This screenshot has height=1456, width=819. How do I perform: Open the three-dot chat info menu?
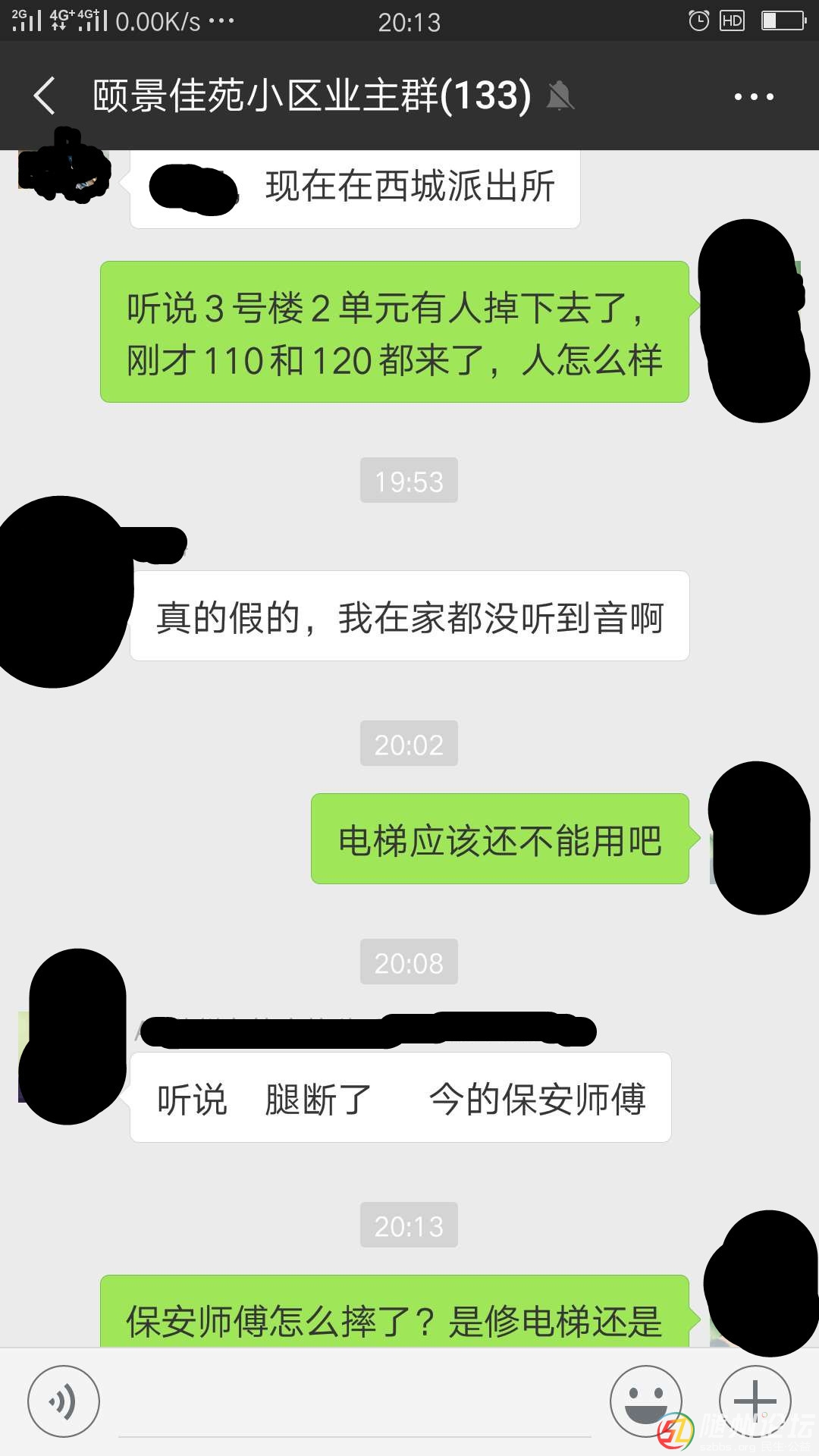coord(753,96)
